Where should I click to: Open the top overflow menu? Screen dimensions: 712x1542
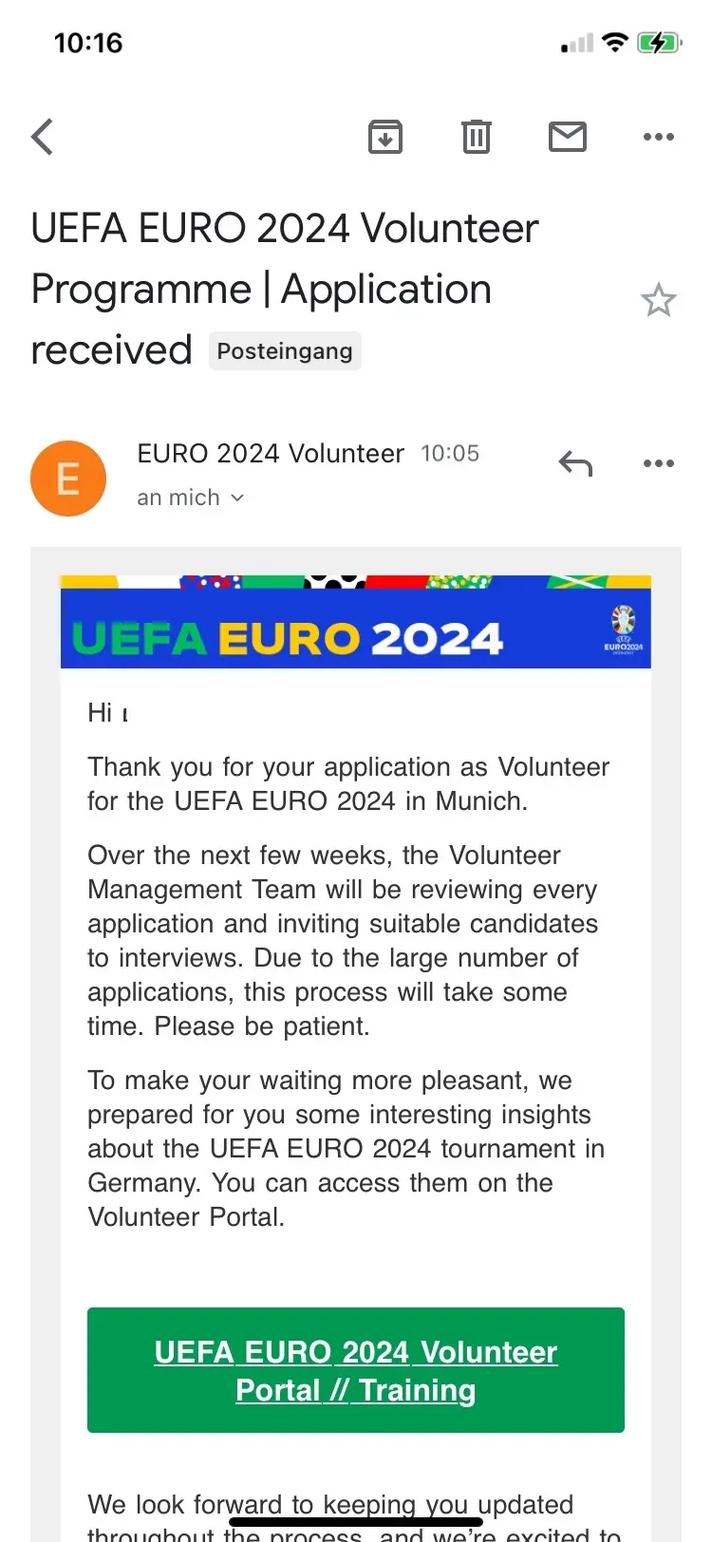(658, 137)
